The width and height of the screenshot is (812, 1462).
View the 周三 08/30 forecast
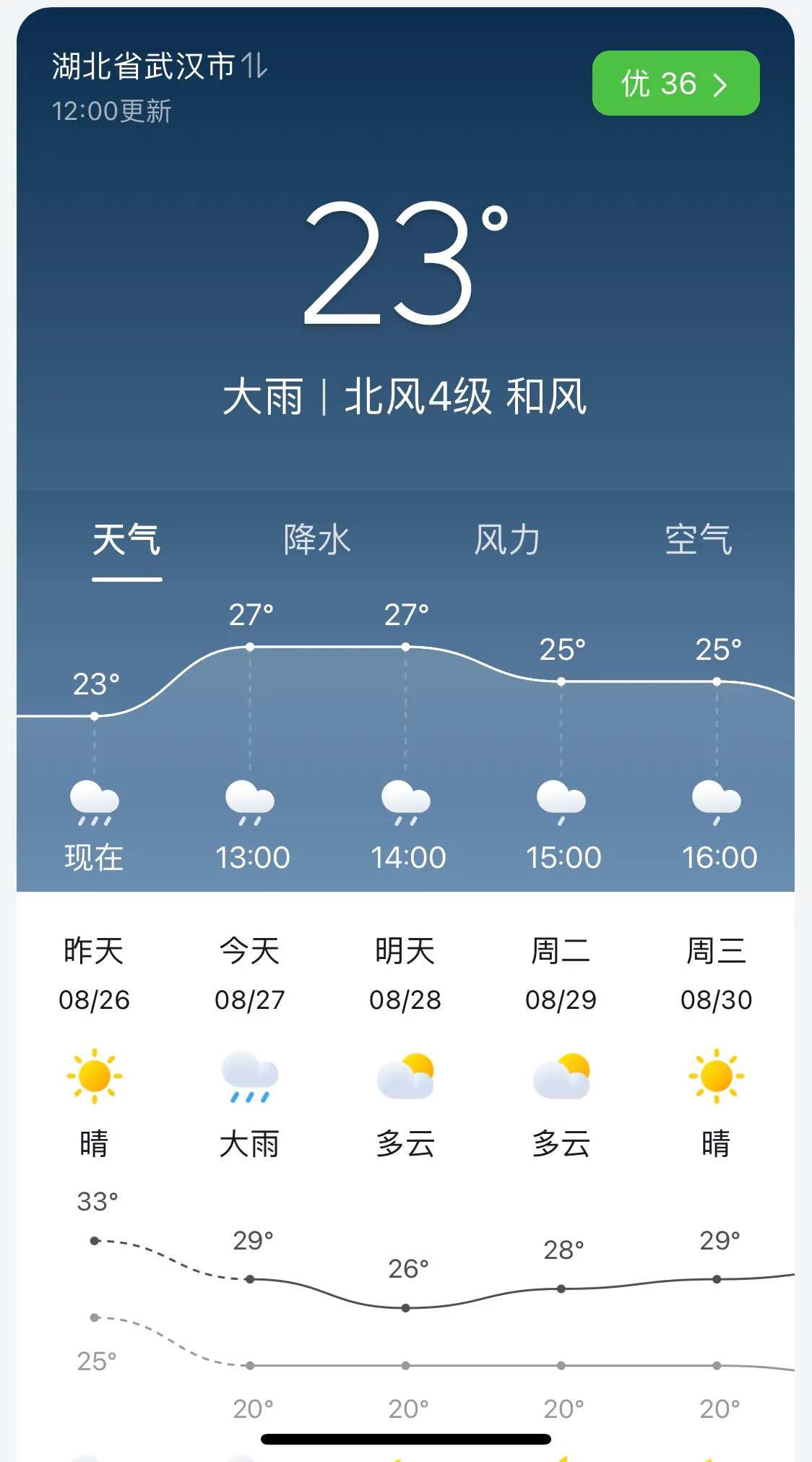tap(717, 1048)
